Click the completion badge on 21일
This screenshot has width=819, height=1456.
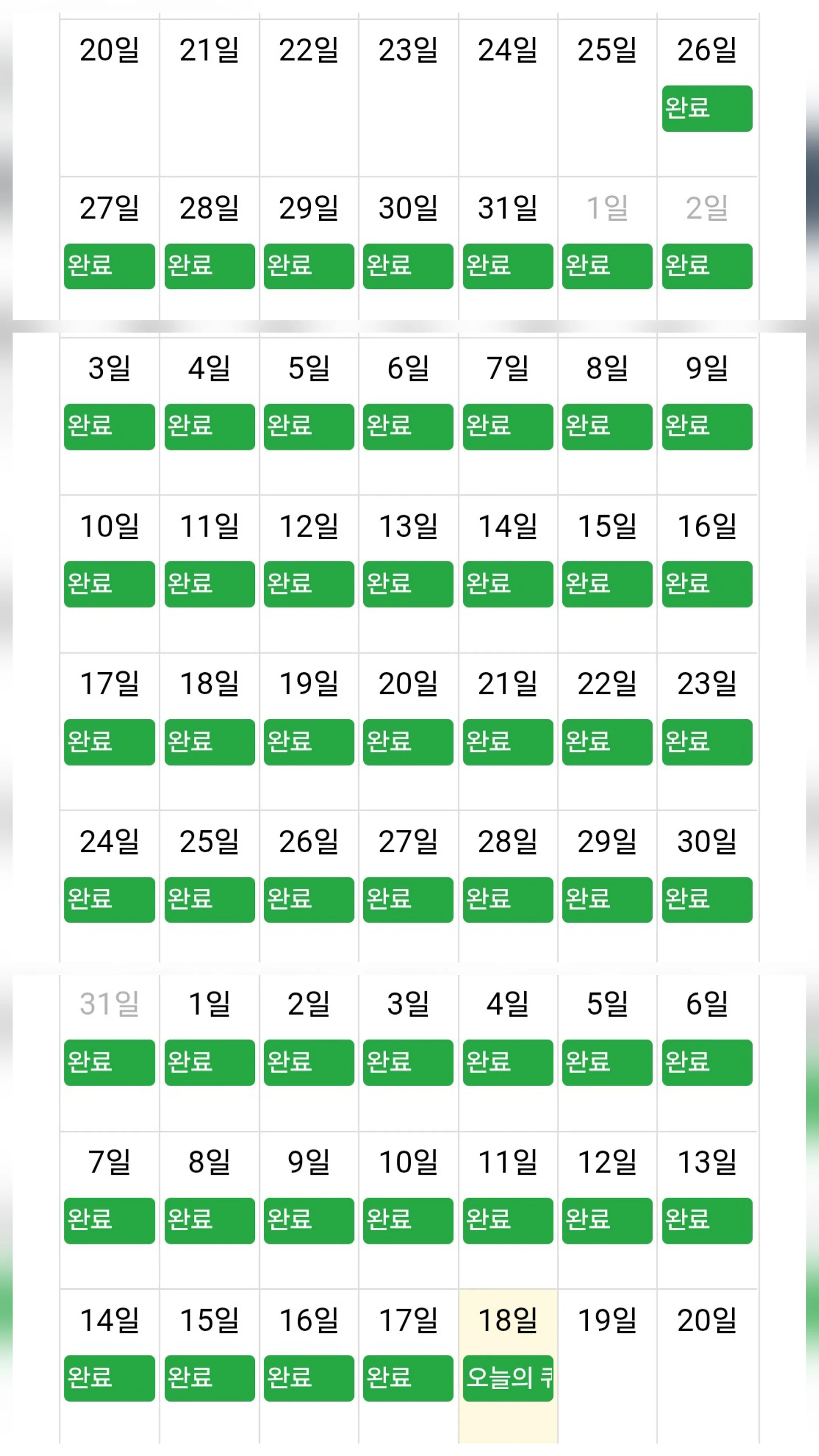507,742
